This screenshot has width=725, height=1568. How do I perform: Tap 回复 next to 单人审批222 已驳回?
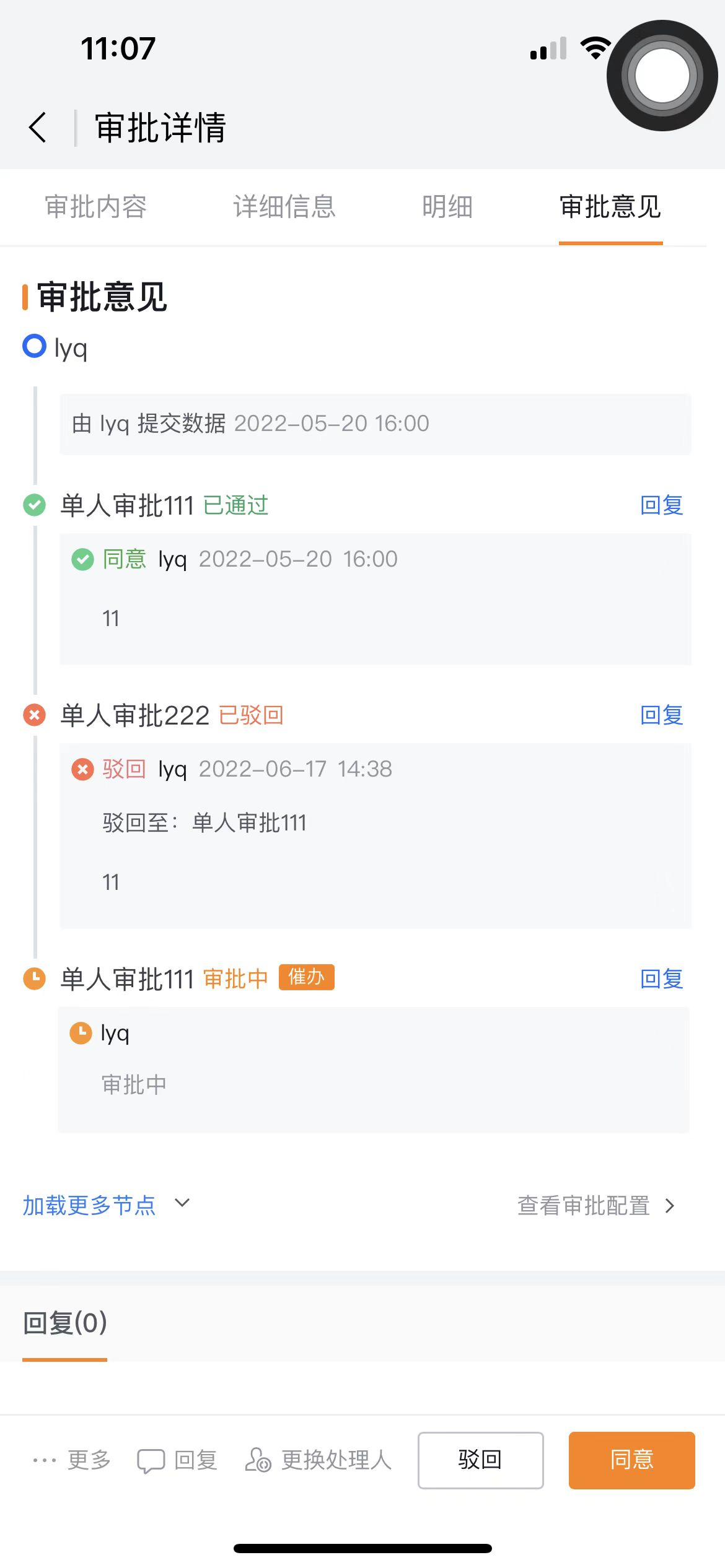click(661, 715)
